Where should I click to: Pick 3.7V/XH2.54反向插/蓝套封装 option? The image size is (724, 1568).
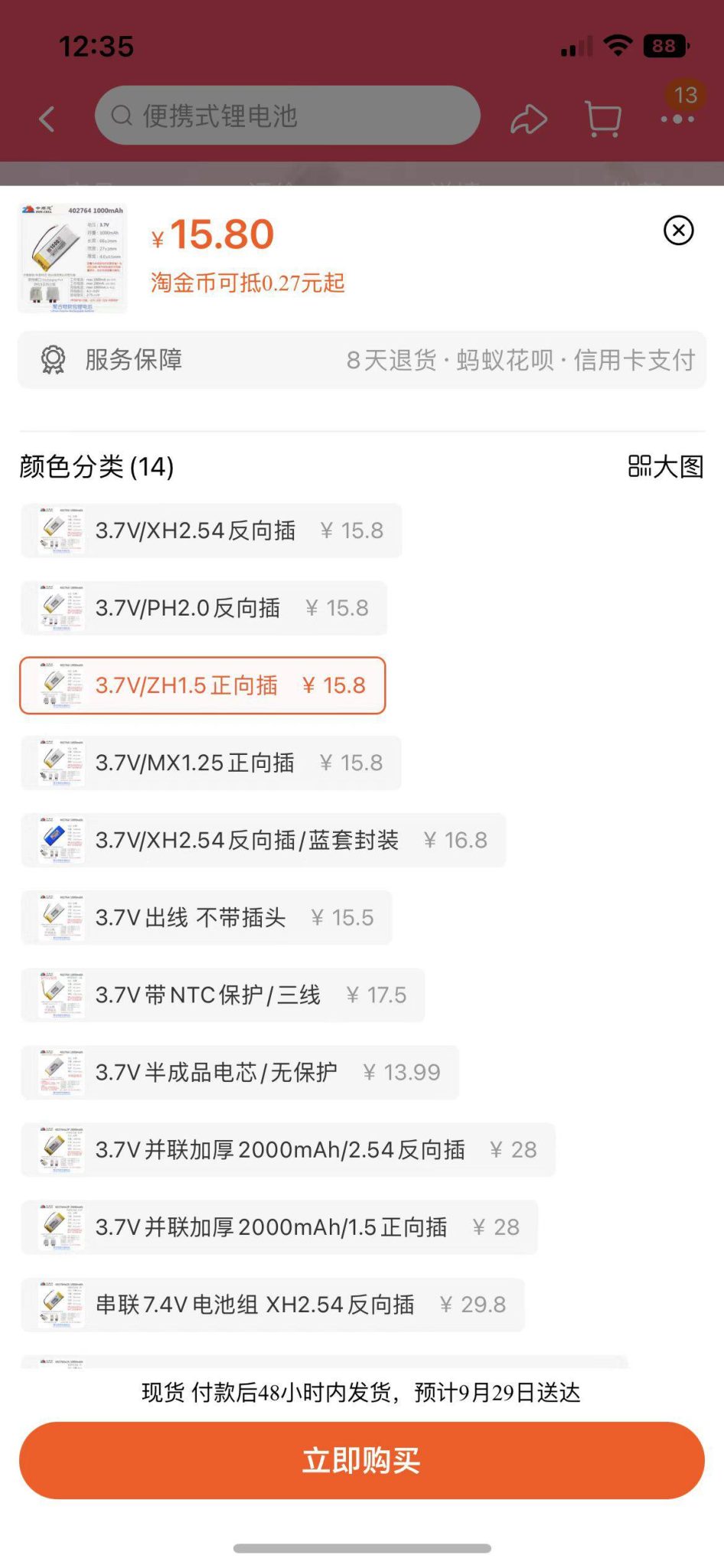(x=263, y=840)
